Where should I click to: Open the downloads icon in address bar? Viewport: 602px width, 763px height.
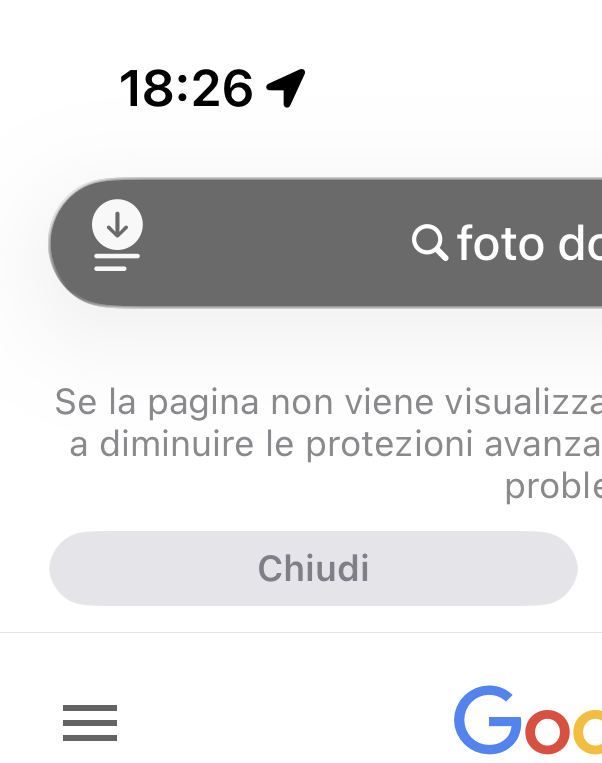(x=117, y=237)
